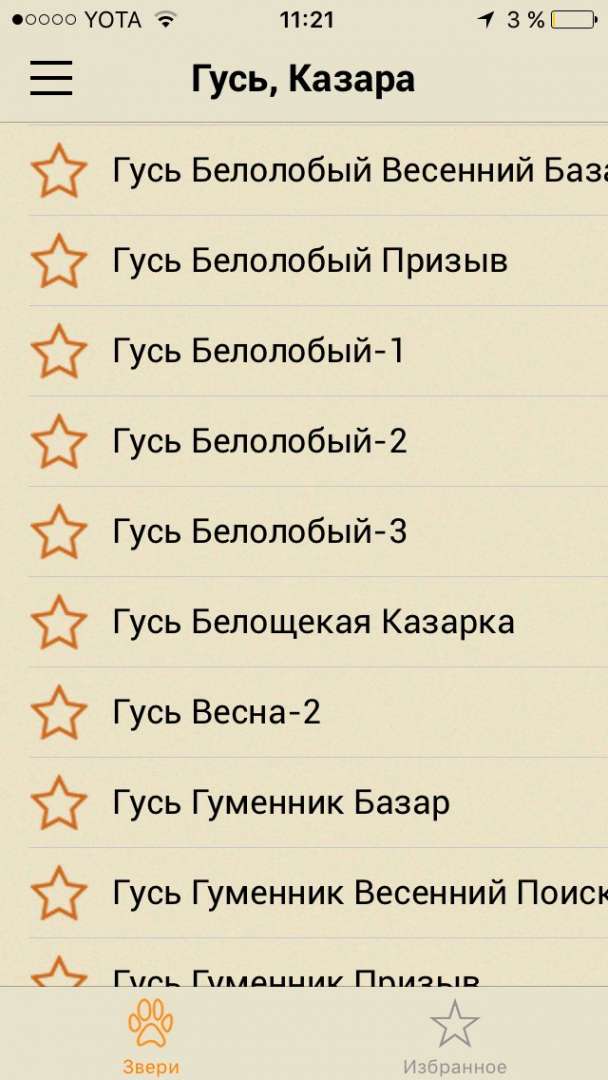The height and width of the screenshot is (1080, 608).
Task: Star Гусь Белолобый-1 as favorite
Action: point(59,351)
